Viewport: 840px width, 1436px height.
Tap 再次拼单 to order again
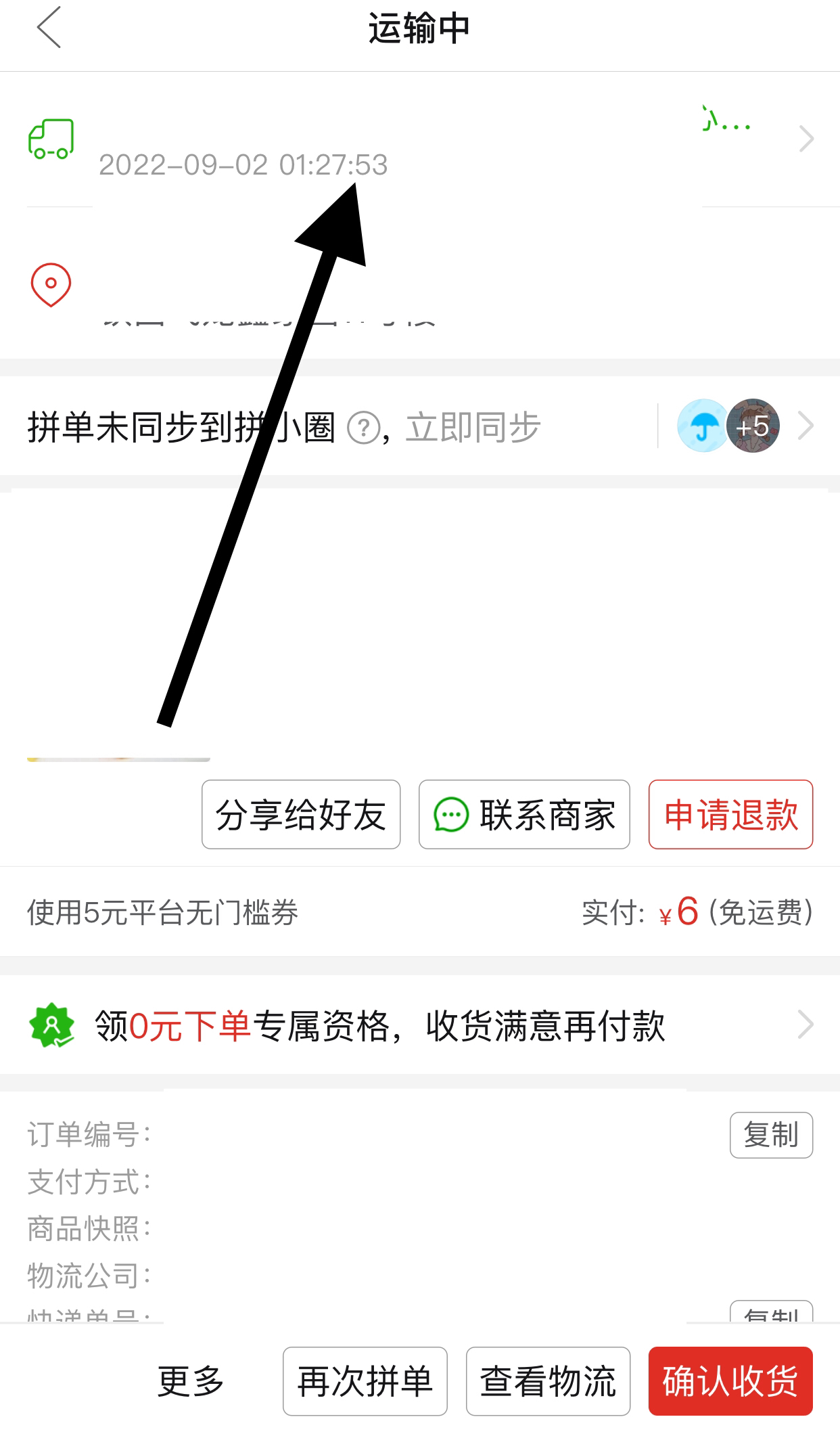[365, 1381]
